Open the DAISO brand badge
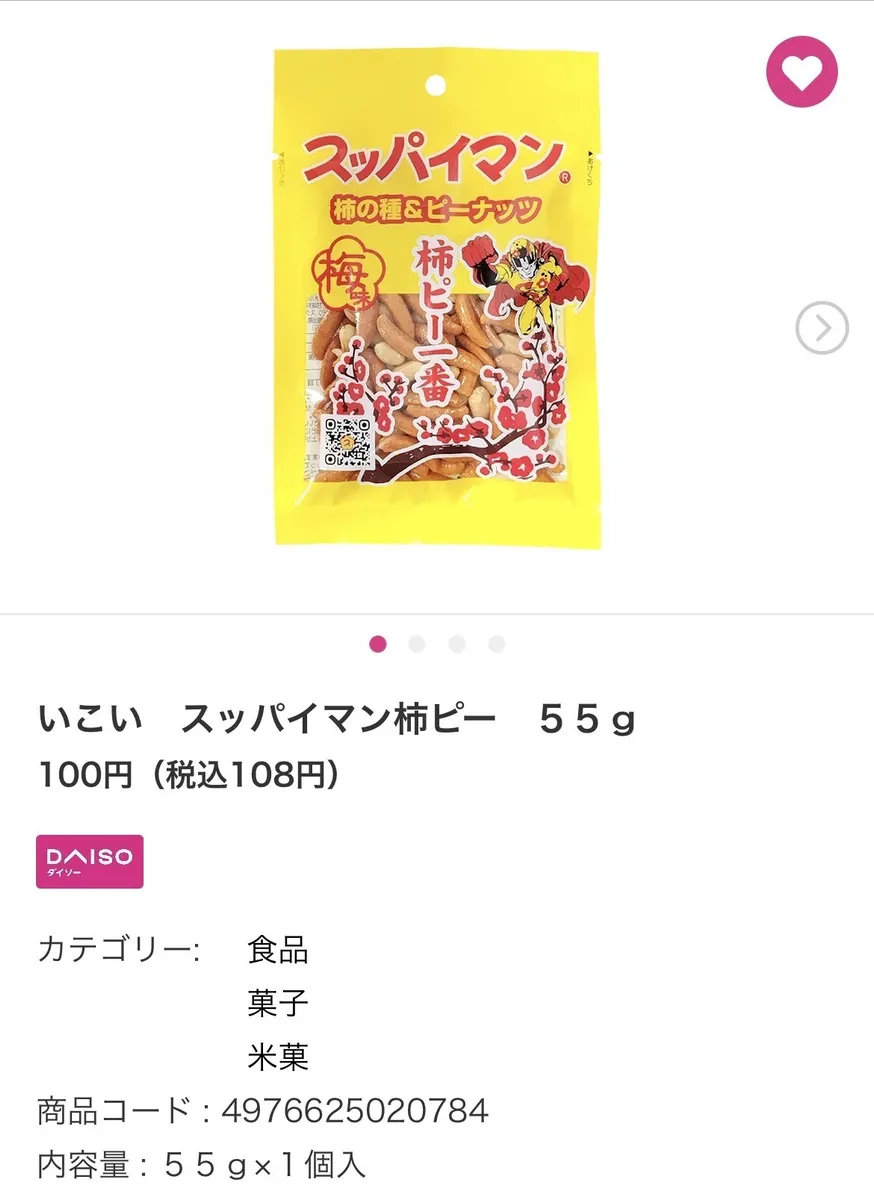Viewport: 874px width, 1200px height. 90,861
